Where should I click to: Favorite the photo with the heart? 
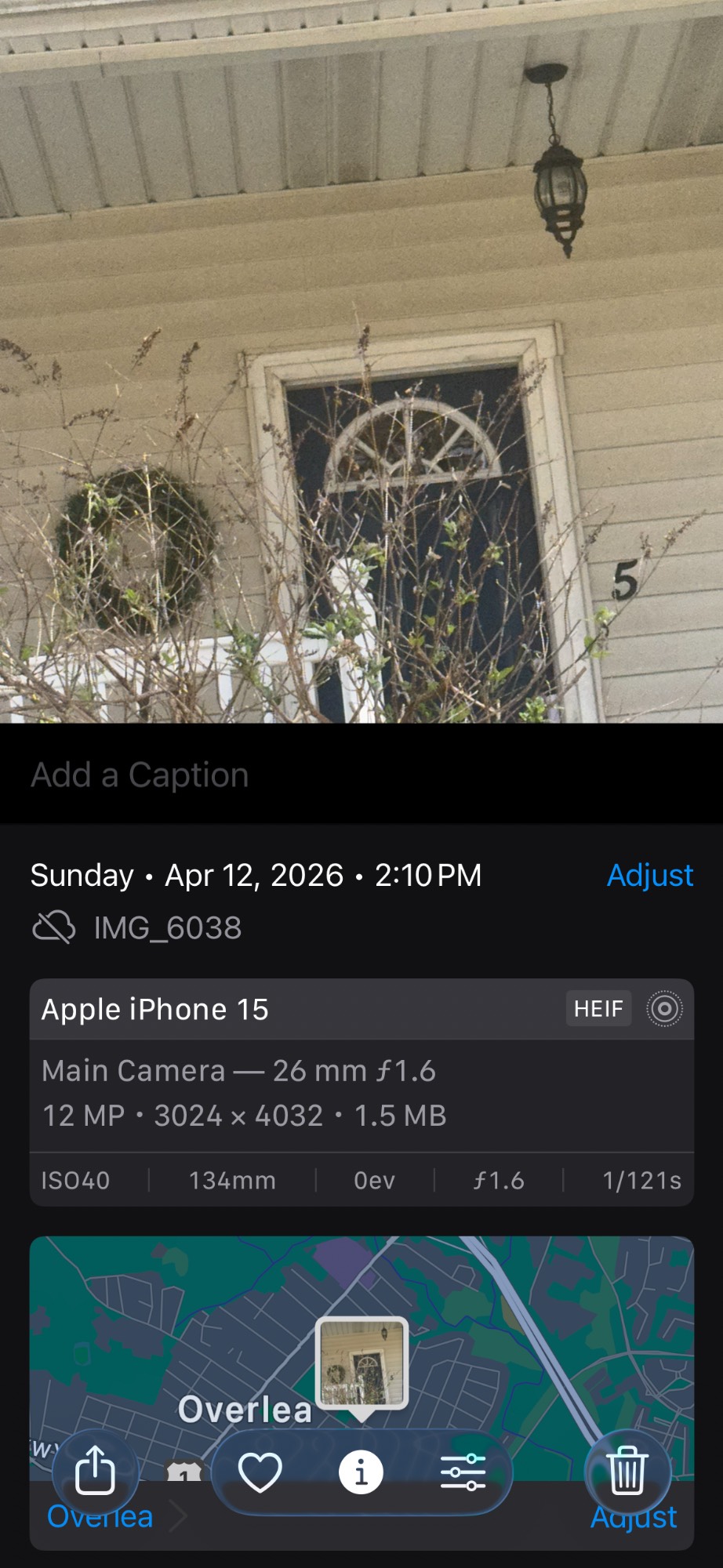click(260, 1472)
